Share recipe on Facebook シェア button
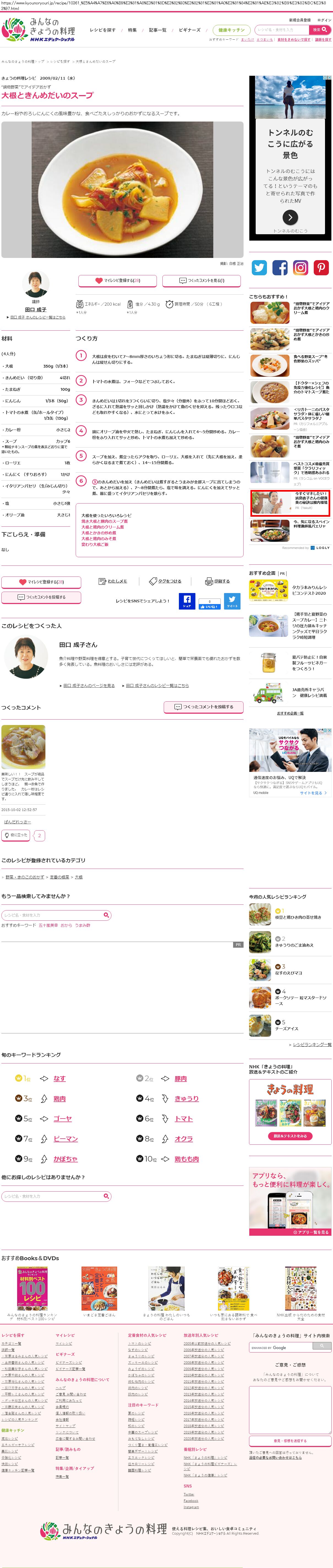The height and width of the screenshot is (1568, 333). click(x=187, y=601)
